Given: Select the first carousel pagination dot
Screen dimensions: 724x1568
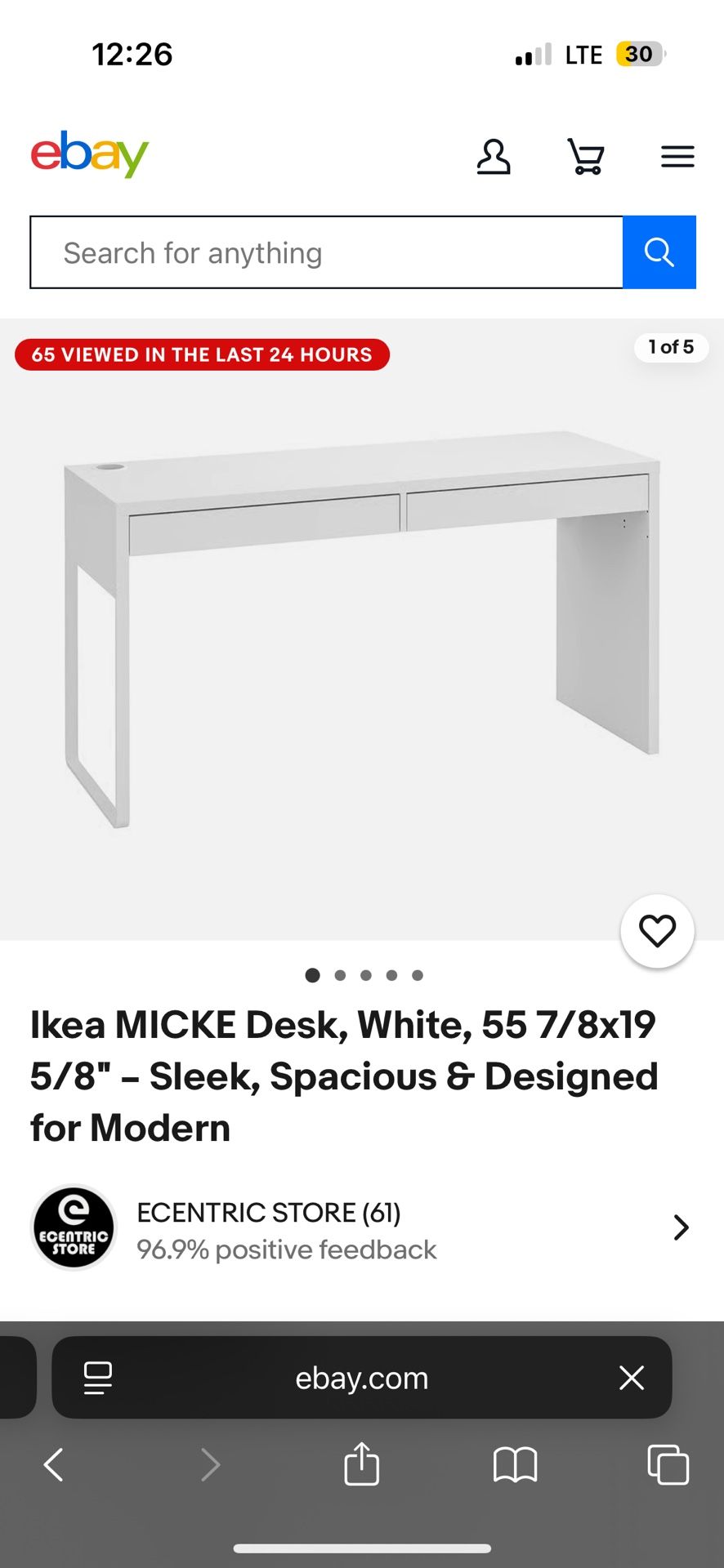Looking at the screenshot, I should pos(312,975).
